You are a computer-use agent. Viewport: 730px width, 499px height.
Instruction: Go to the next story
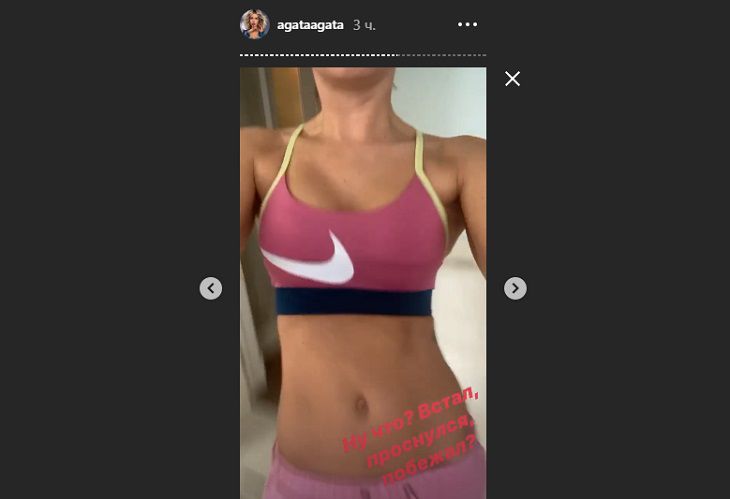515,288
